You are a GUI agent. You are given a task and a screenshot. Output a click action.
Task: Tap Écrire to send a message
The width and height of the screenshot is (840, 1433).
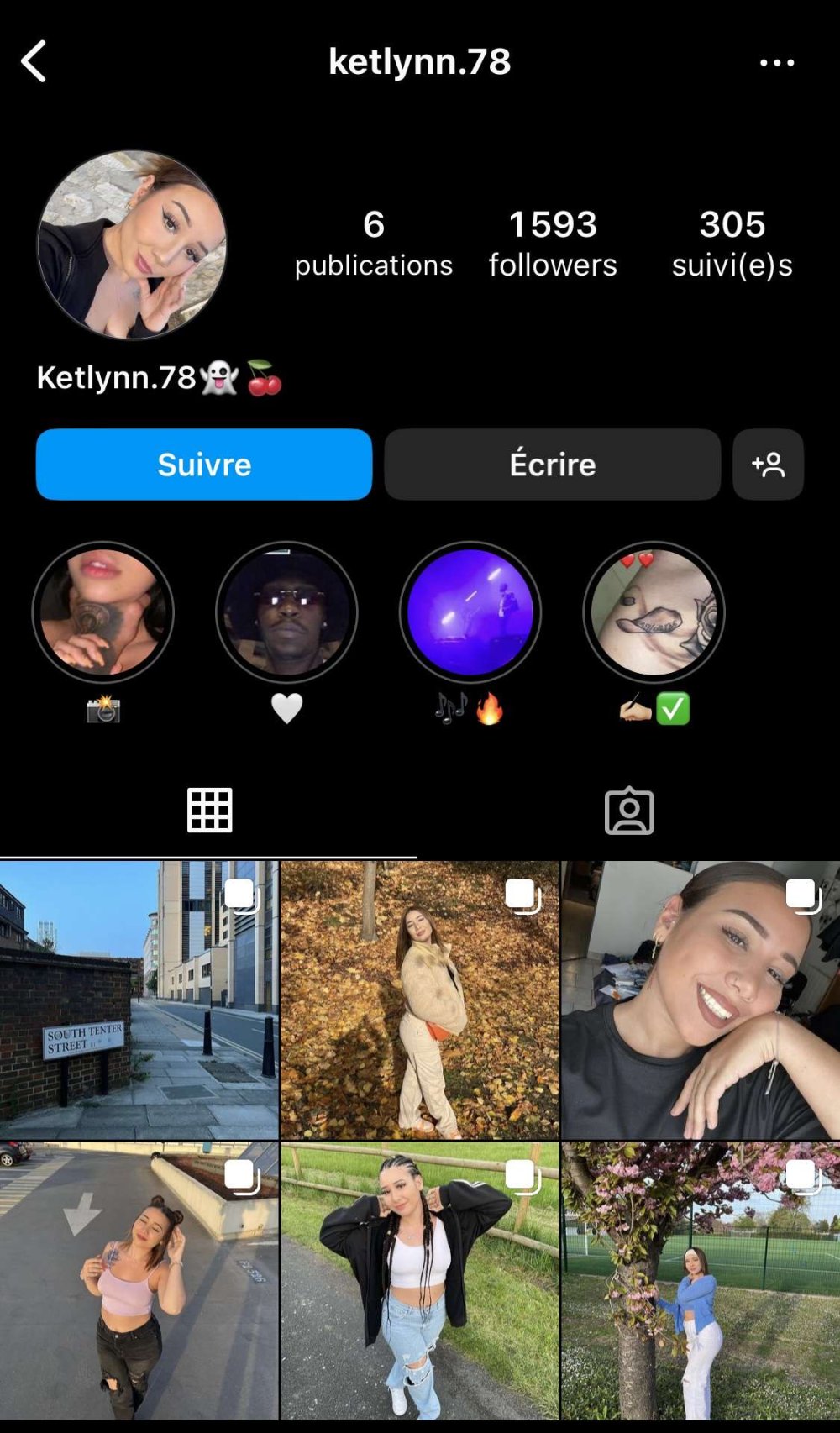(552, 465)
